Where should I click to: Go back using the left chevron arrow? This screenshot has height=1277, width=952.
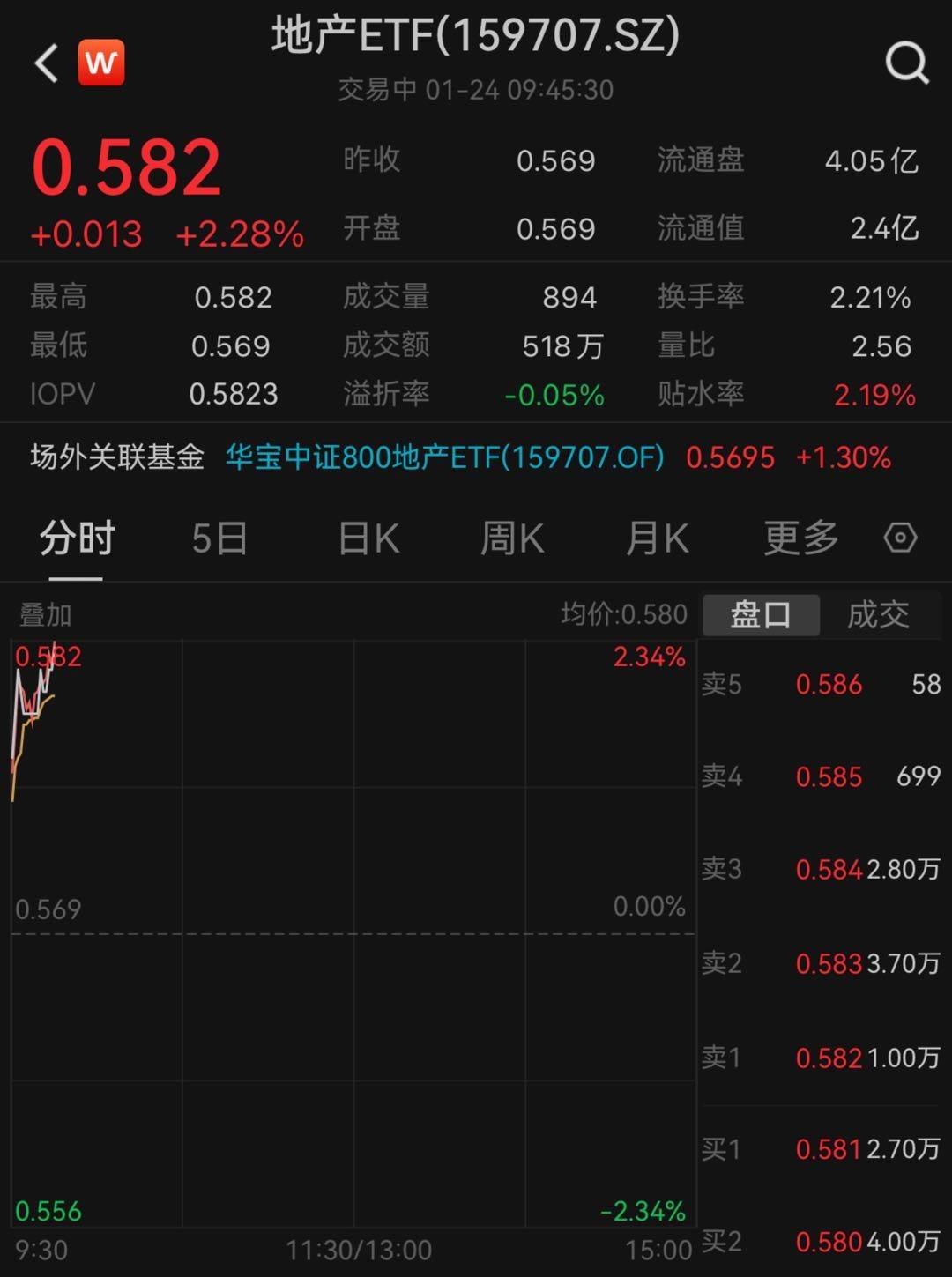pos(42,63)
